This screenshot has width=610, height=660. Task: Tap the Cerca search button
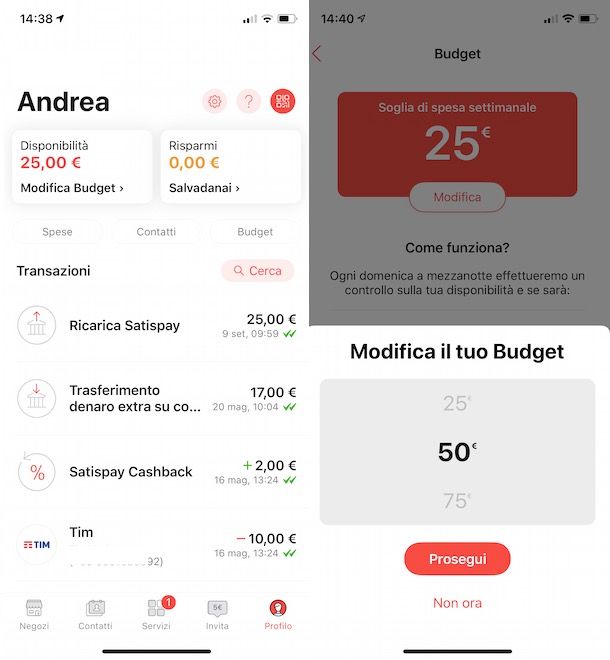(x=257, y=270)
